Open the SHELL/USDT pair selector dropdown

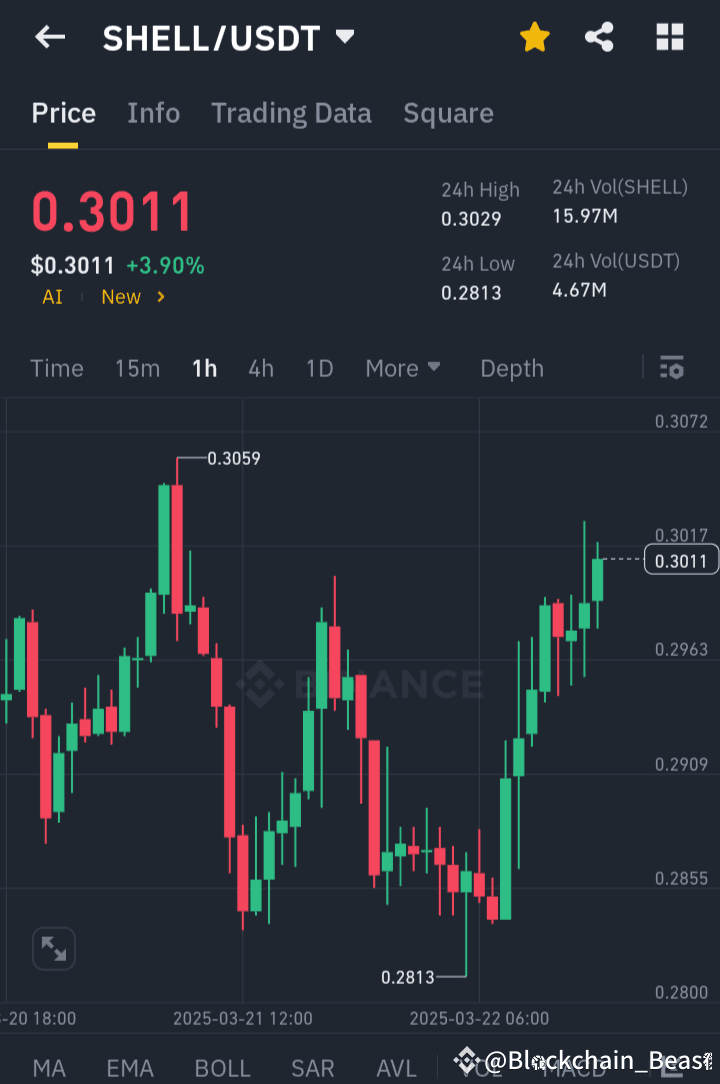pyautogui.click(x=343, y=37)
